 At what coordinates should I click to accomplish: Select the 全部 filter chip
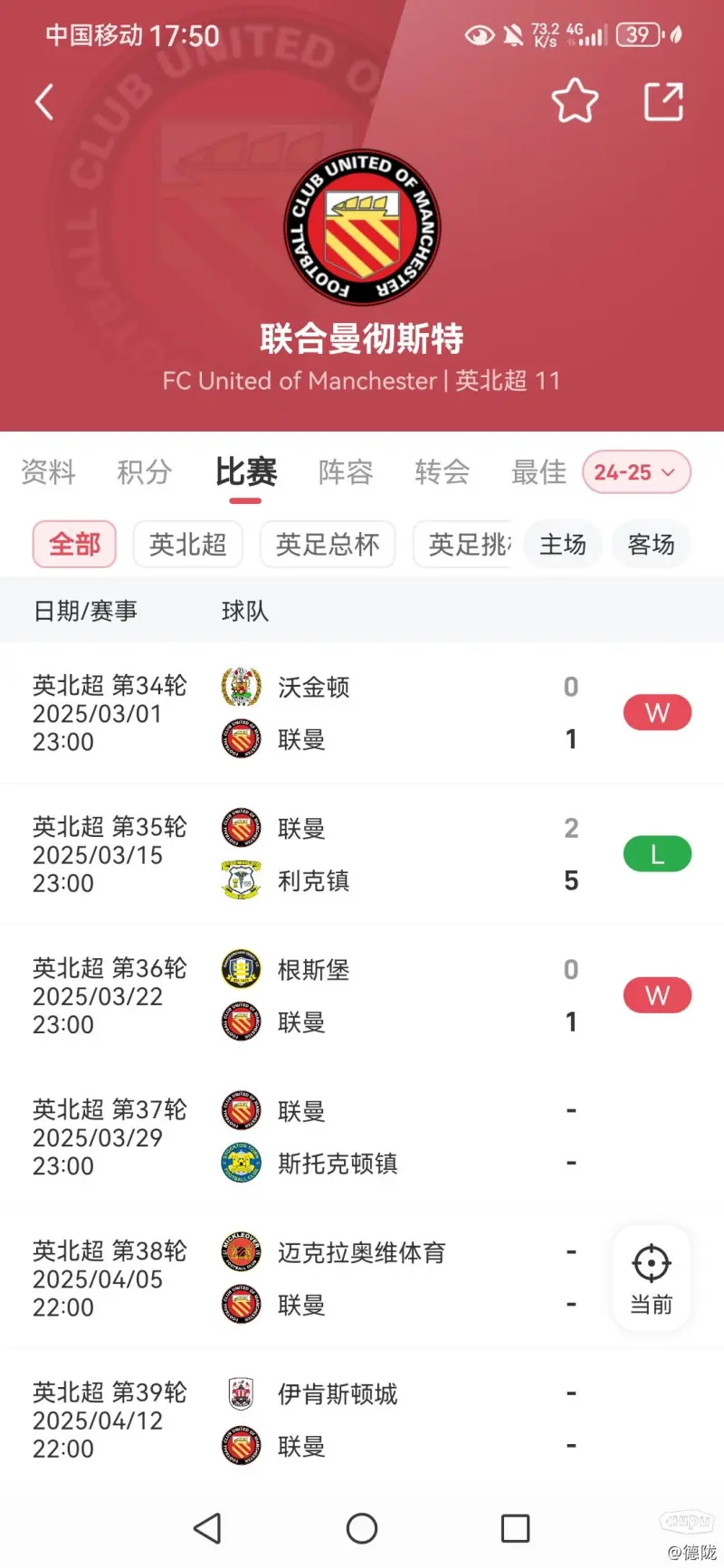click(74, 545)
